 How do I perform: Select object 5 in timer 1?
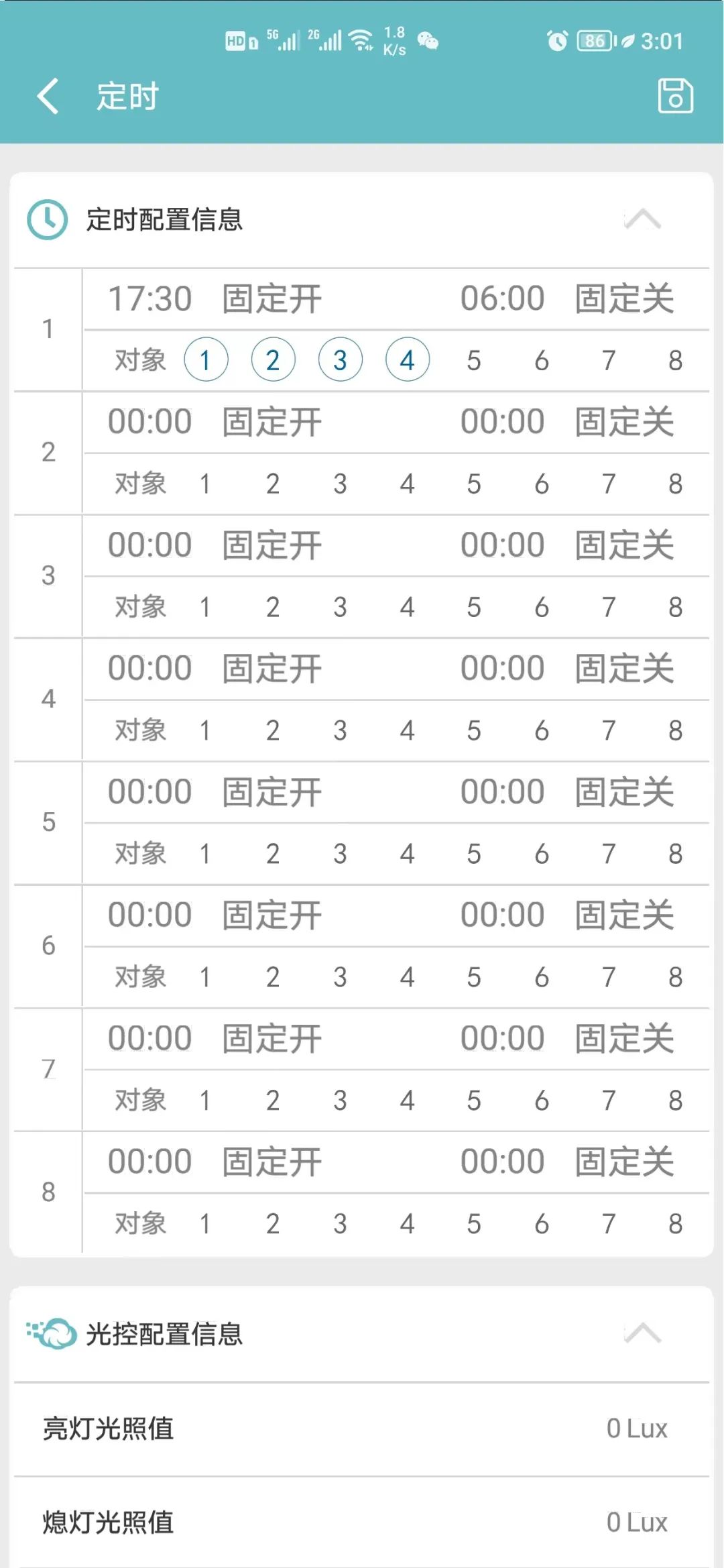(474, 361)
